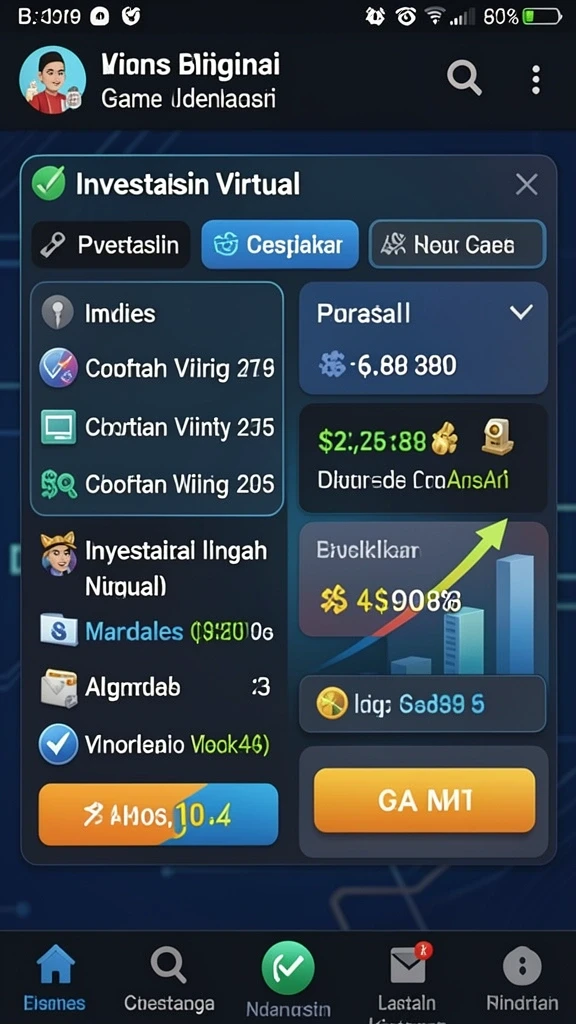Open the Cbortian Viinty 235 row
Viewport: 576px width, 1024px height.
[157, 427]
